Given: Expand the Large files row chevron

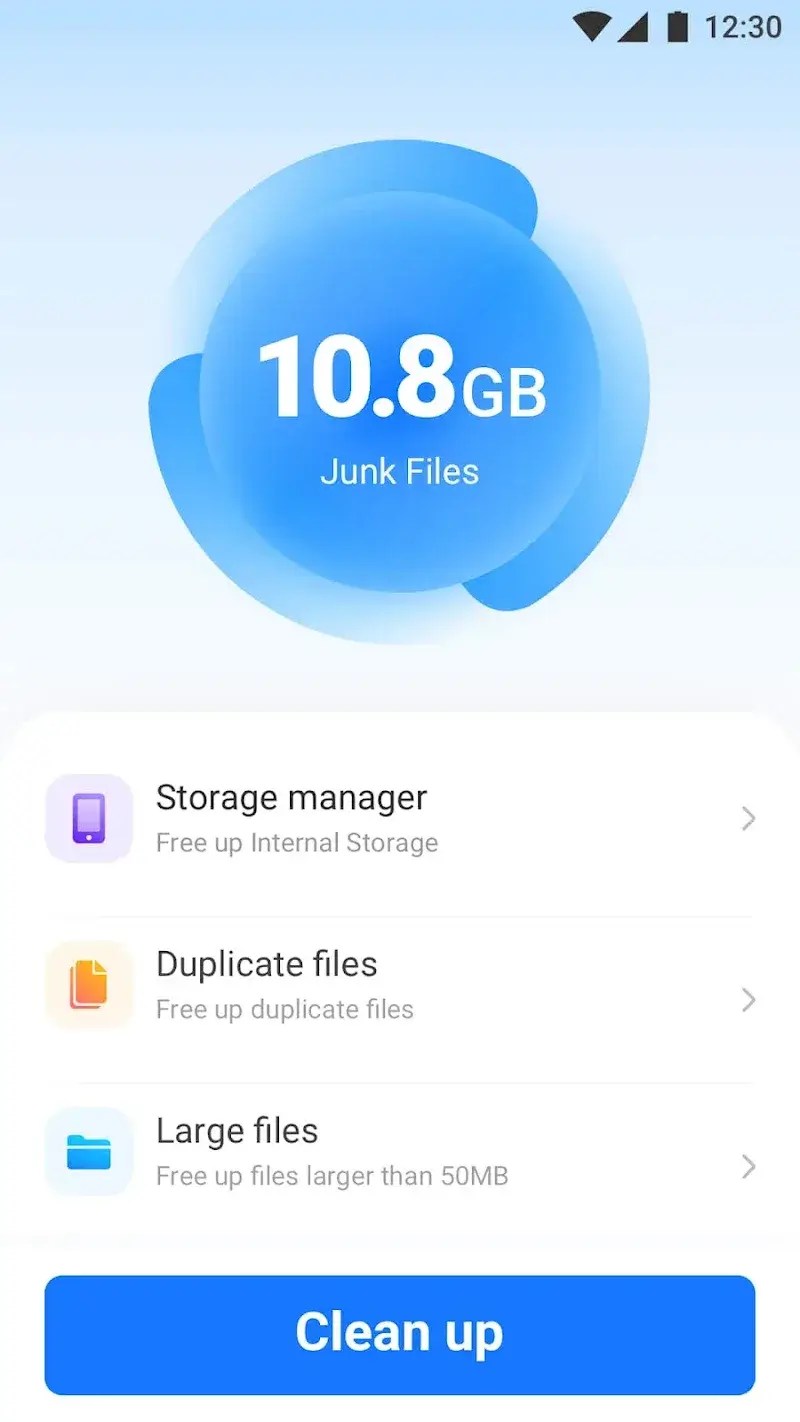Looking at the screenshot, I should 748,1167.
